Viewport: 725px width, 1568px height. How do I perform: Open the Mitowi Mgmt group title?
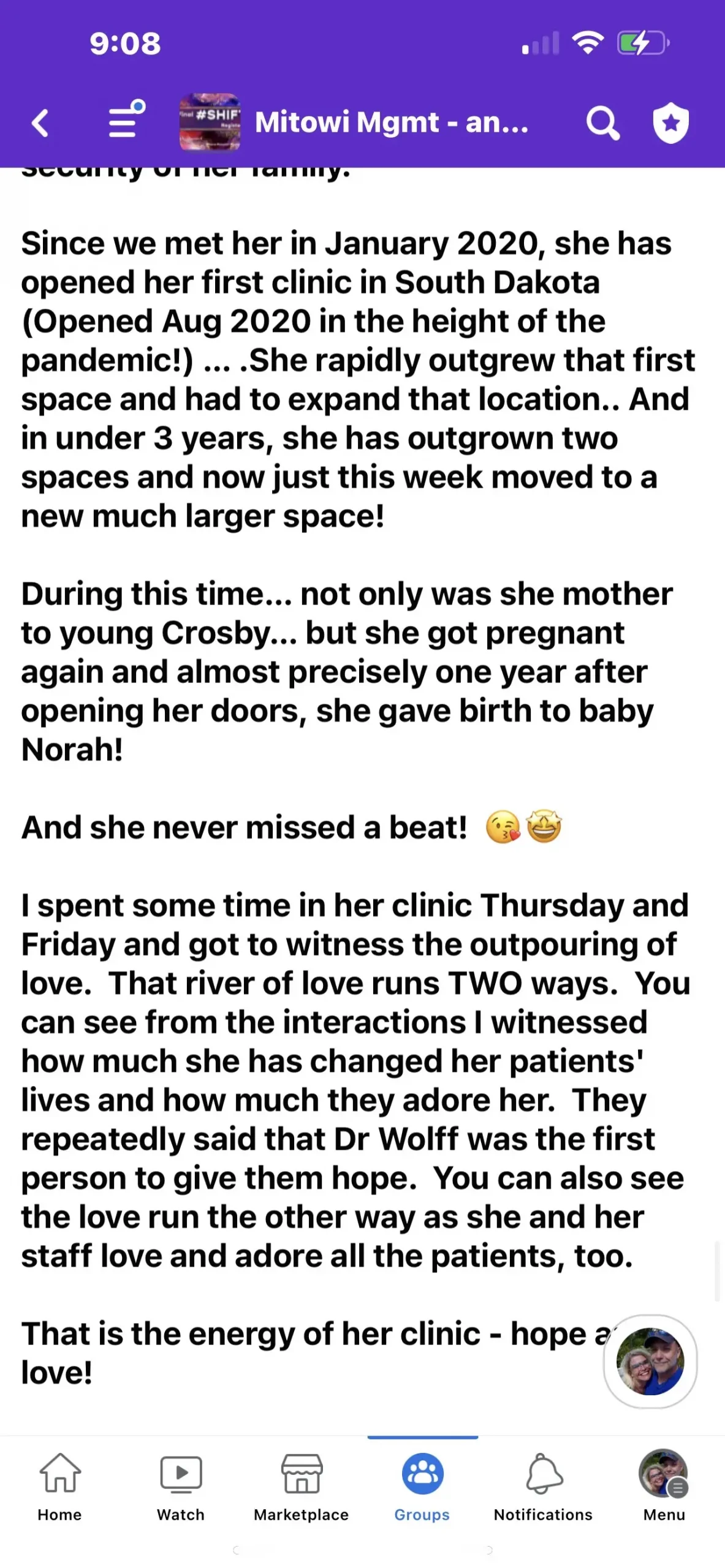(390, 123)
